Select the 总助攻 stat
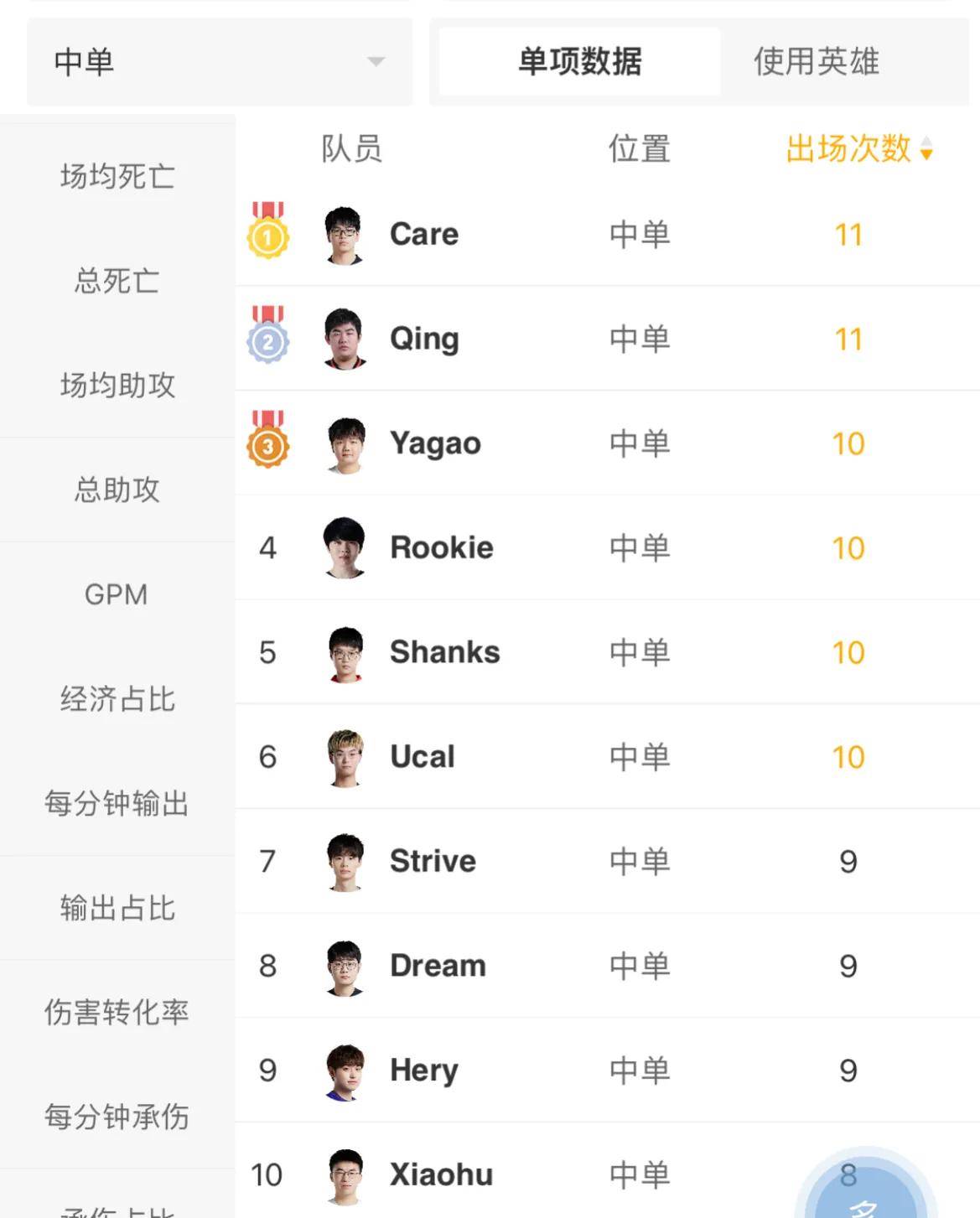Screen dimensions: 980x1218 tap(117, 490)
